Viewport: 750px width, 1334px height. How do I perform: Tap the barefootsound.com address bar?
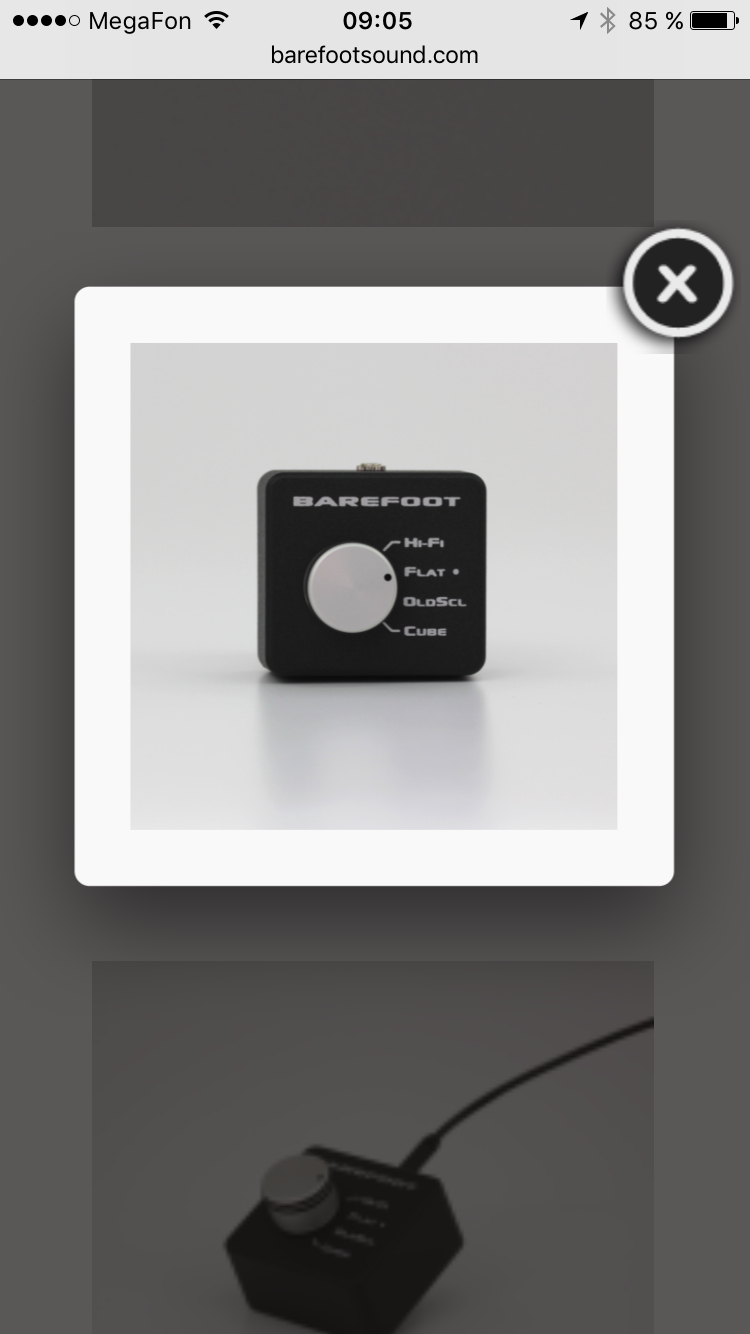point(375,56)
